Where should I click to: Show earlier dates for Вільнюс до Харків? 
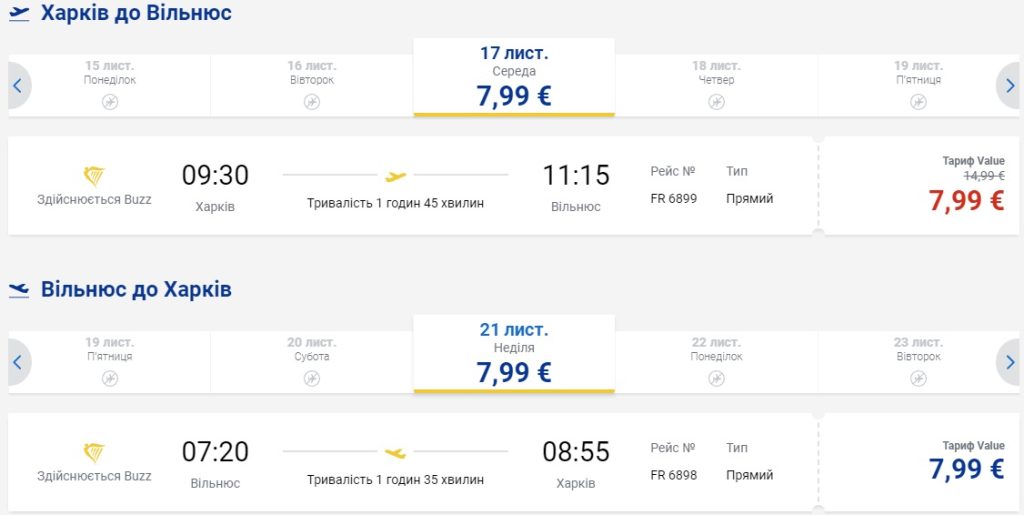tap(17, 362)
